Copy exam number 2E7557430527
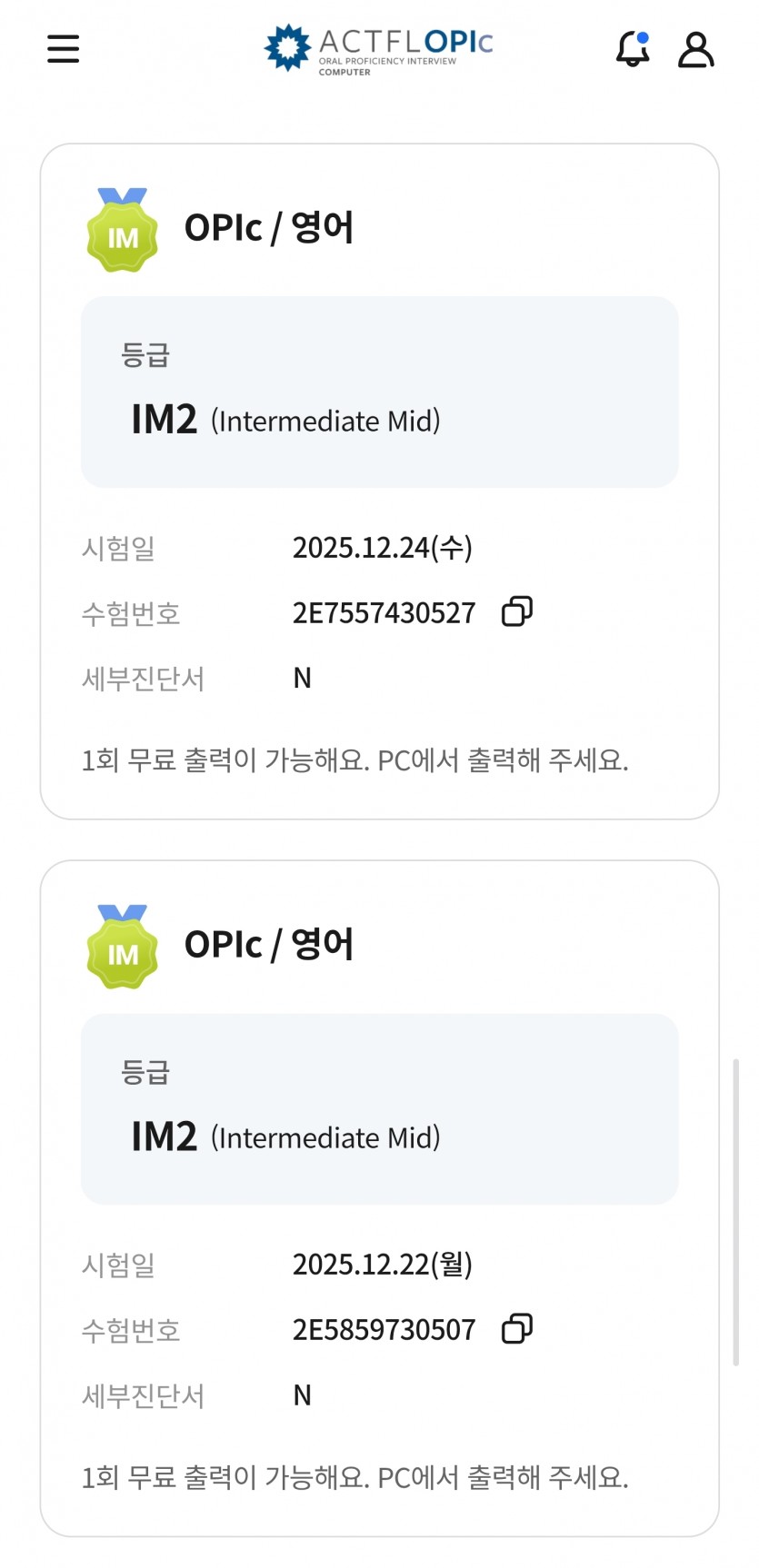Viewport: 759px width, 1568px height. tap(517, 612)
